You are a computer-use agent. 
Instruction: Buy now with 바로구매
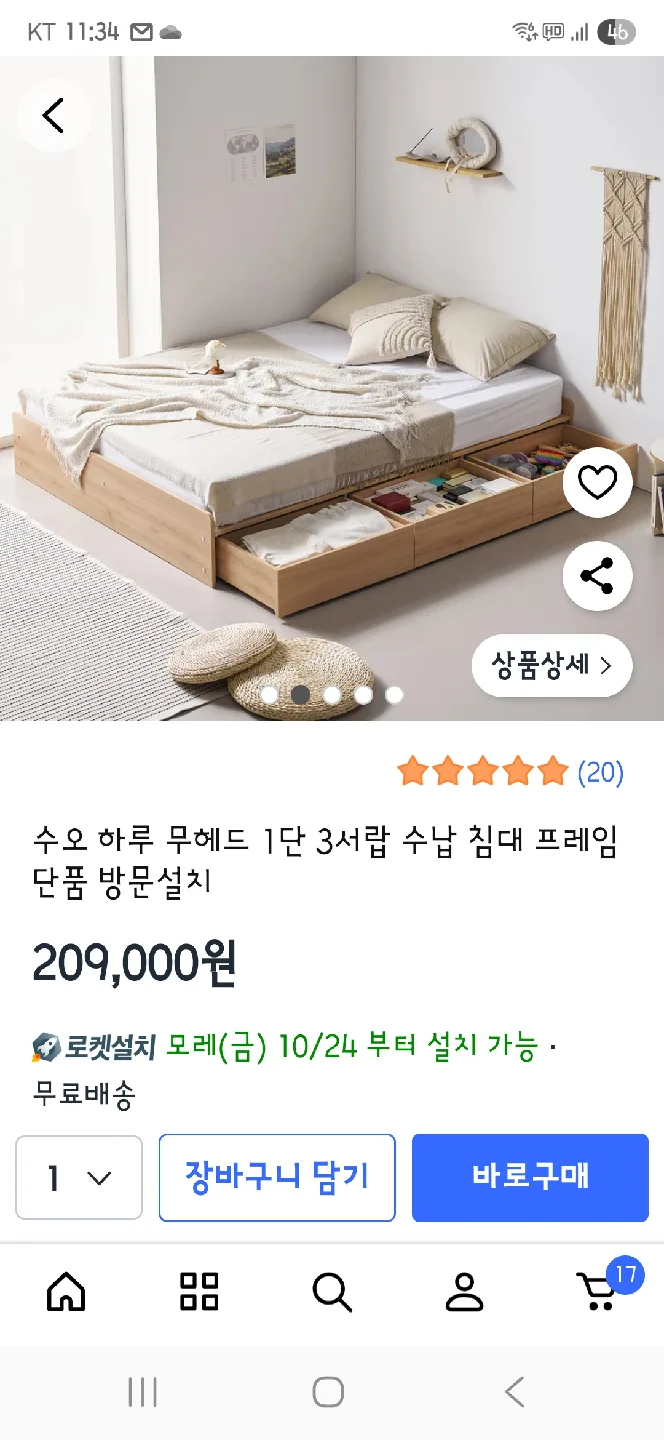(530, 1178)
